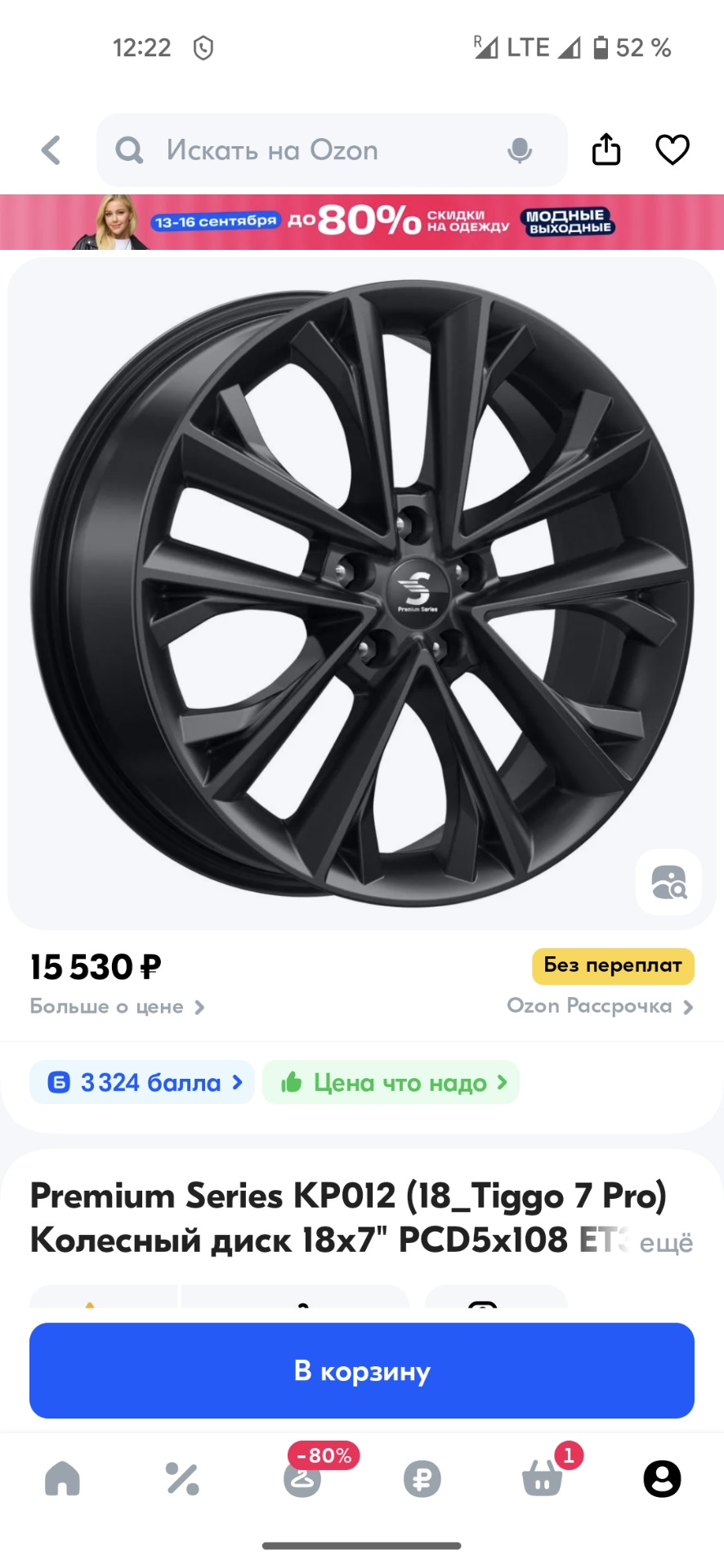Go to the Ozon home screen
This screenshot has width=724, height=1568.
62,1478
